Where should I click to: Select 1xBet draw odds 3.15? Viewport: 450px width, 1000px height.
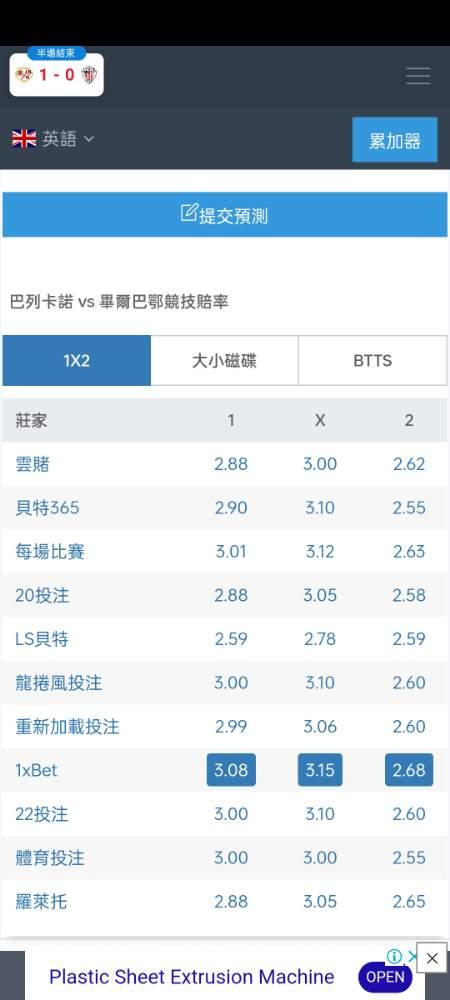click(x=320, y=770)
